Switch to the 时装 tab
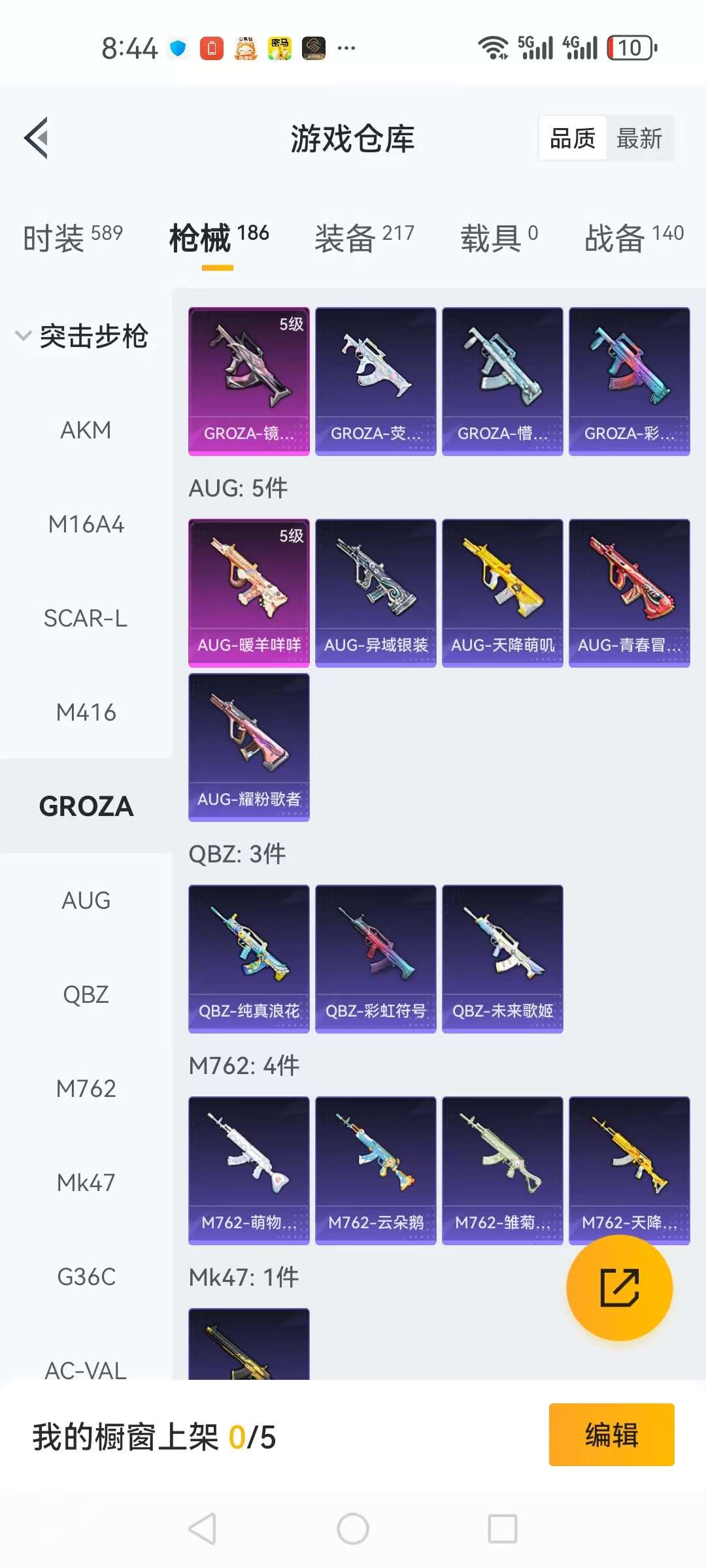 (x=73, y=237)
